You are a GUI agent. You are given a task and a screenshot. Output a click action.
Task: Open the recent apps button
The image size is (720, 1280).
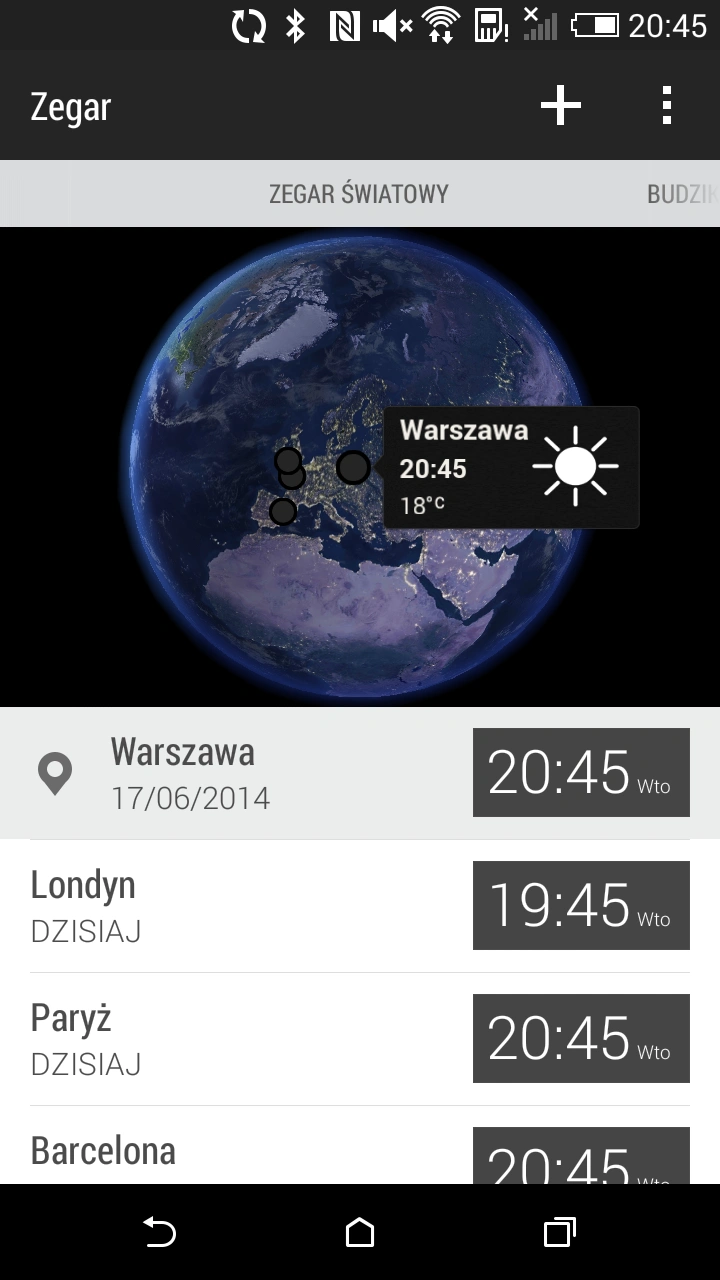pyautogui.click(x=559, y=1232)
